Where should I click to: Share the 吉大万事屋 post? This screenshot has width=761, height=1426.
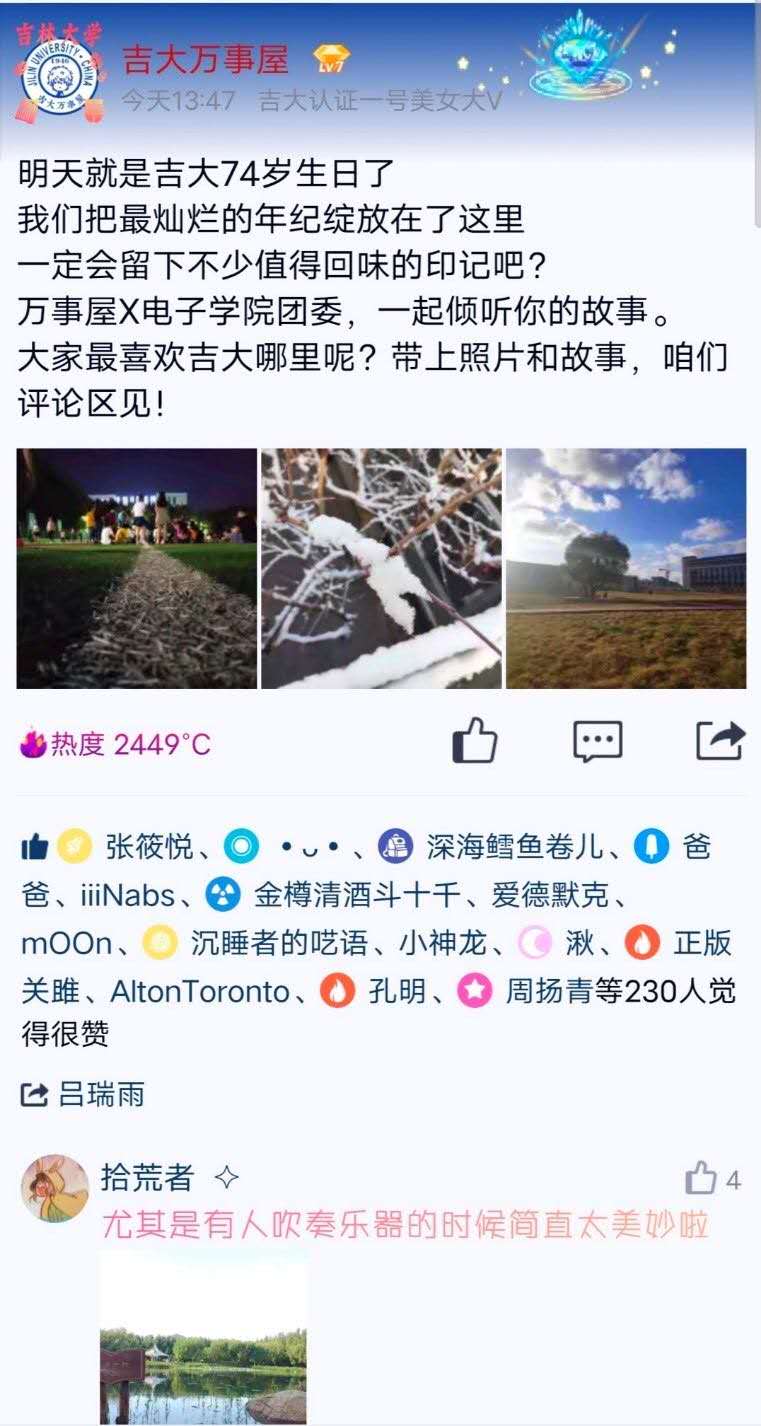point(720,742)
